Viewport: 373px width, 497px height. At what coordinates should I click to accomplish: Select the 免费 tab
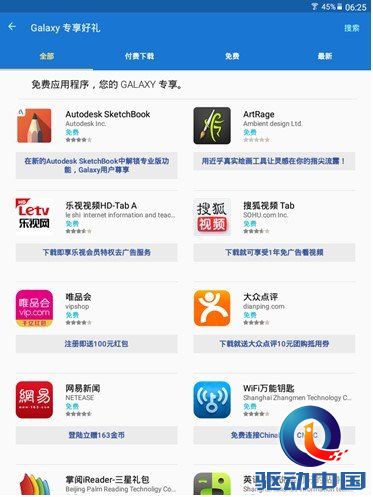tap(232, 56)
